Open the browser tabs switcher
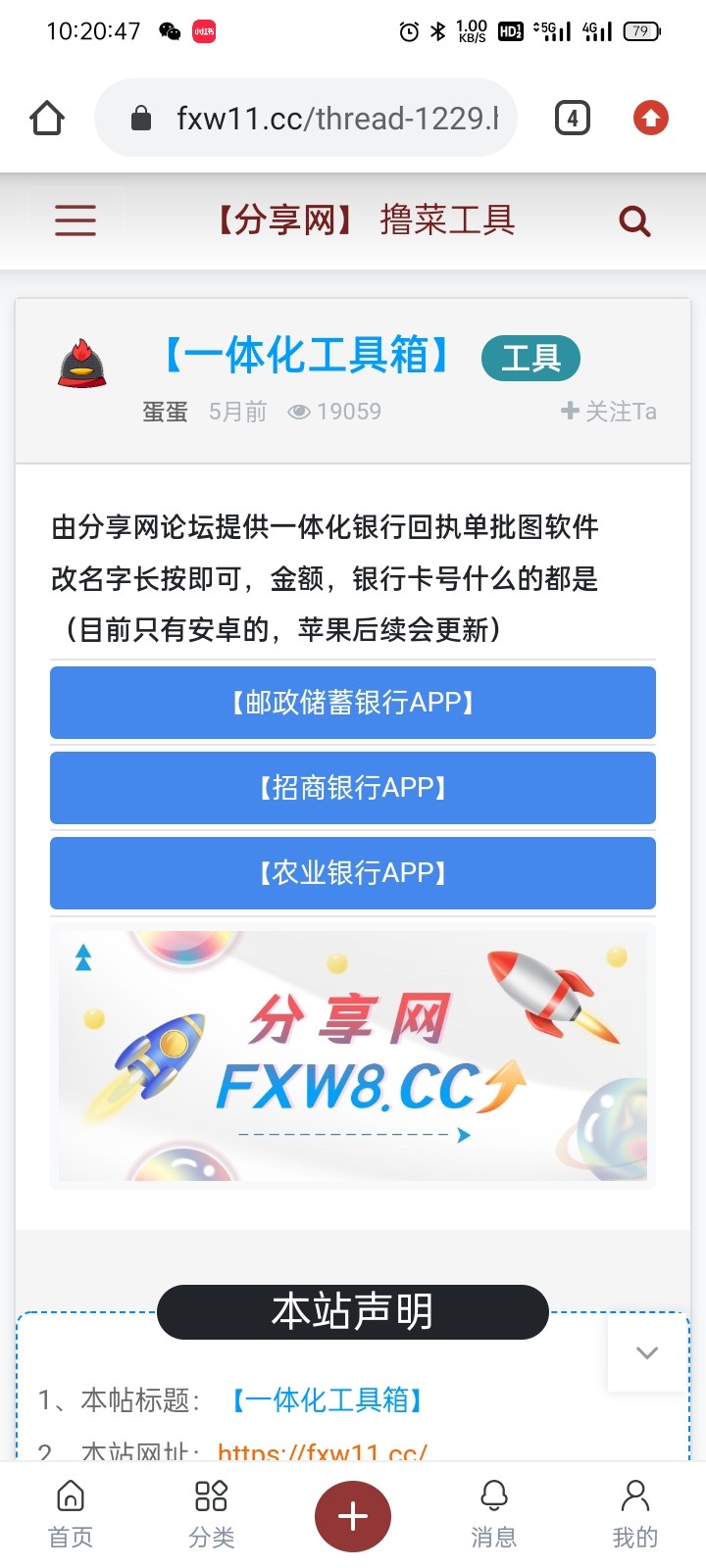706x1568 pixels. (x=573, y=119)
